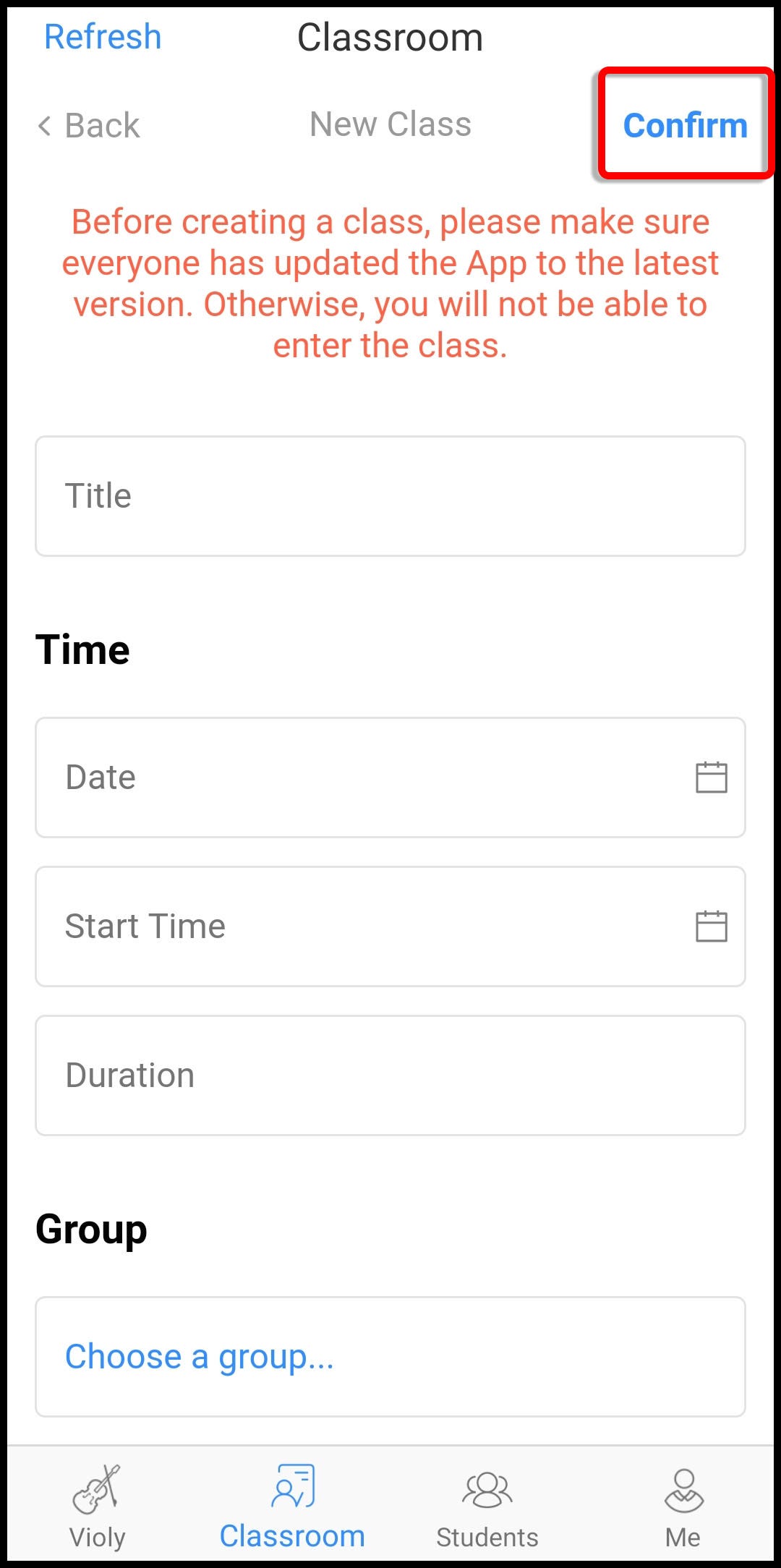Select the Classroom tab in the bottom bar
Viewport: 781px width, 1568px height.
292,1507
